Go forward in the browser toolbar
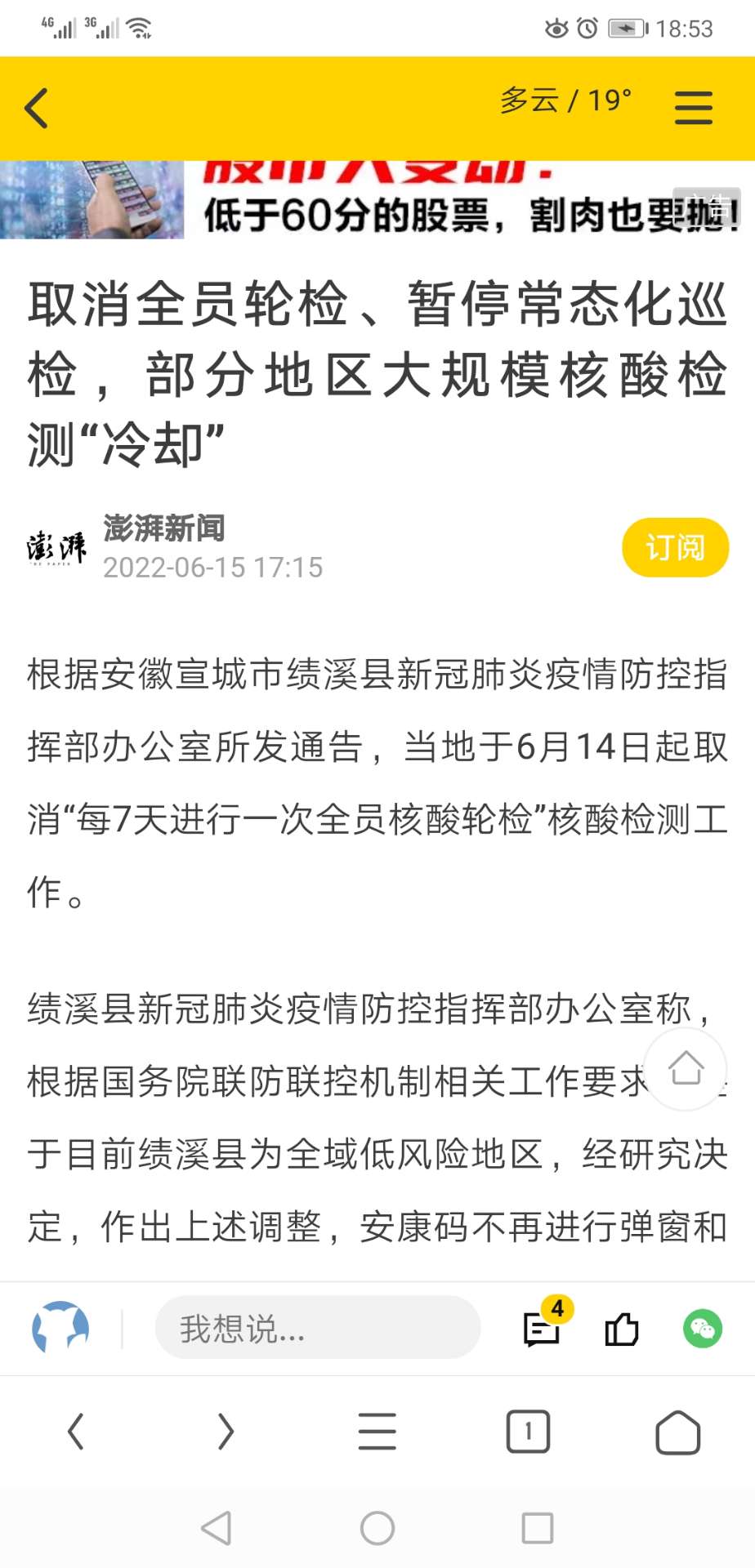Screen dimensions: 755x1568 (226, 1432)
